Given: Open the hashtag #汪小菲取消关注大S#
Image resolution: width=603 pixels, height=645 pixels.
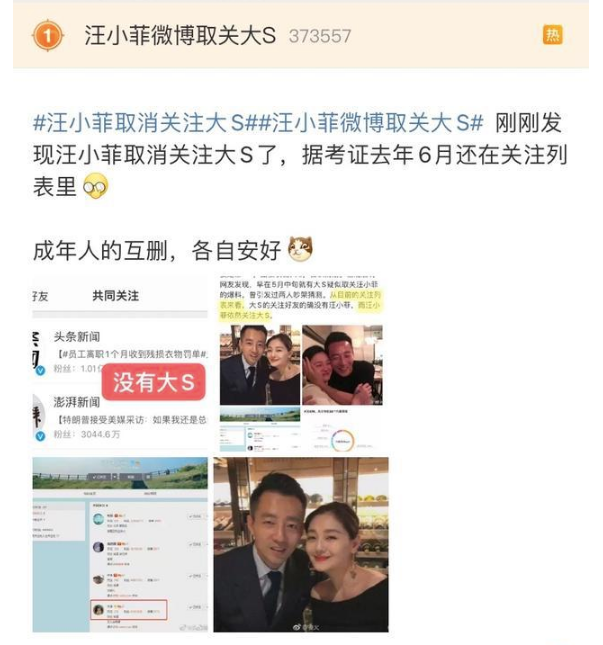Looking at the screenshot, I should (146, 124).
